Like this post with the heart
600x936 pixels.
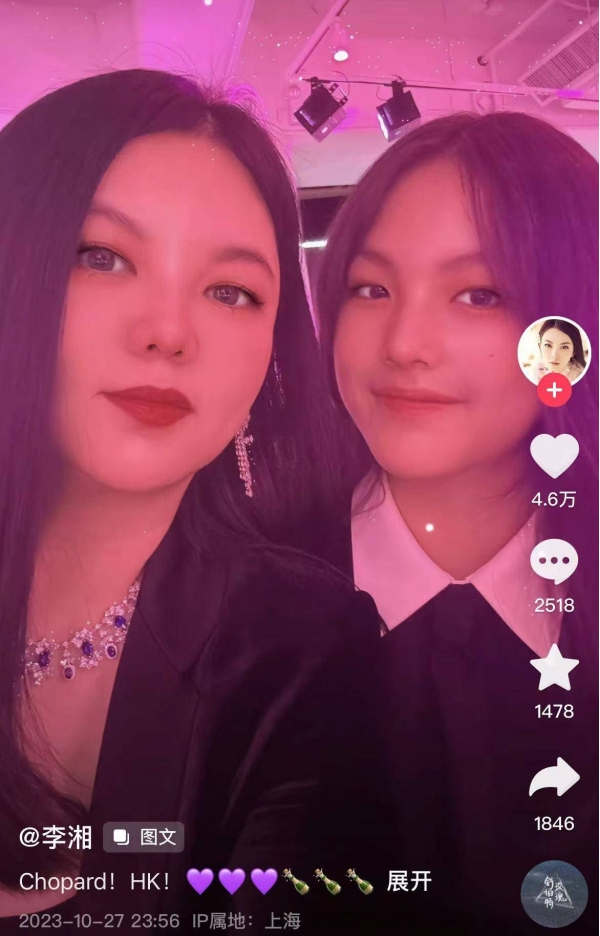(553, 456)
